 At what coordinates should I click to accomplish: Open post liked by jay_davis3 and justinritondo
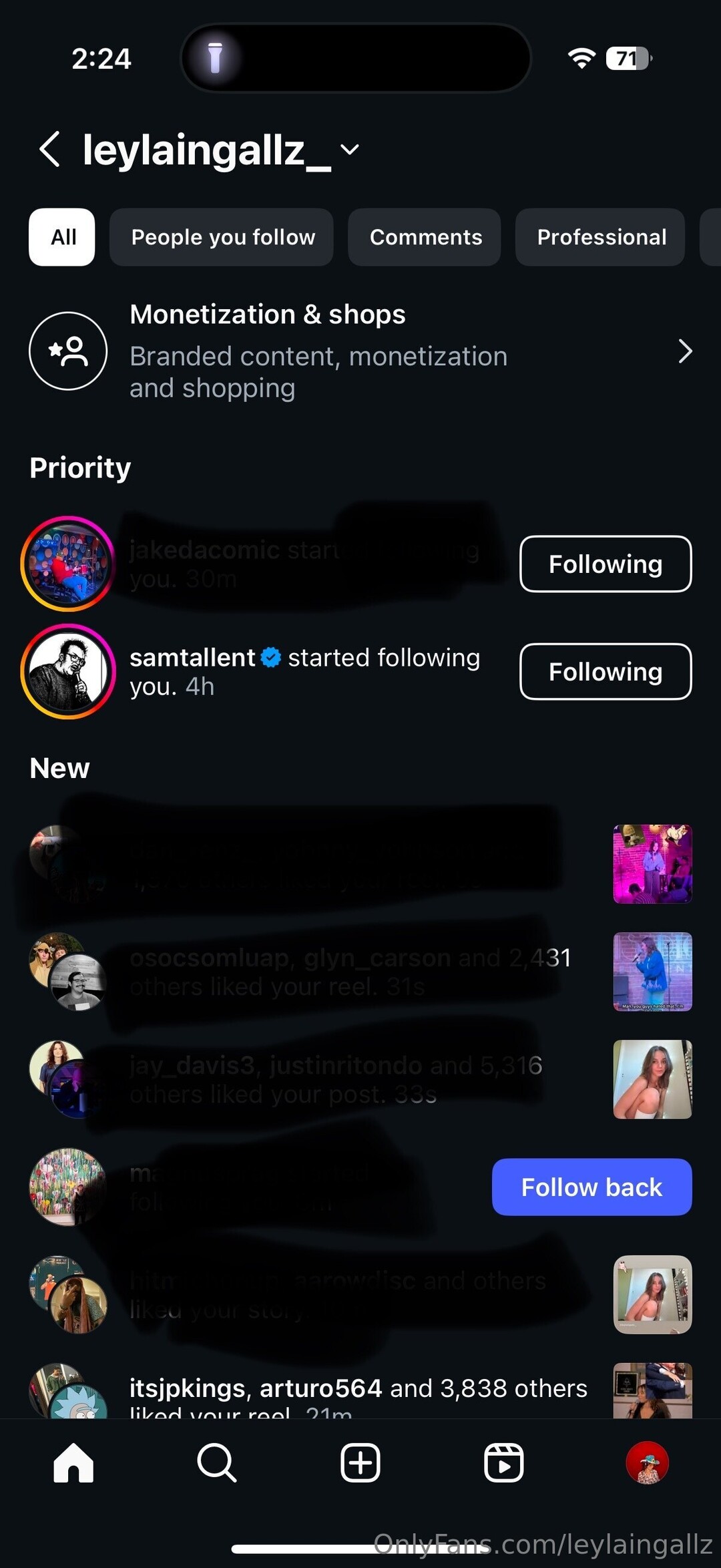652,1079
